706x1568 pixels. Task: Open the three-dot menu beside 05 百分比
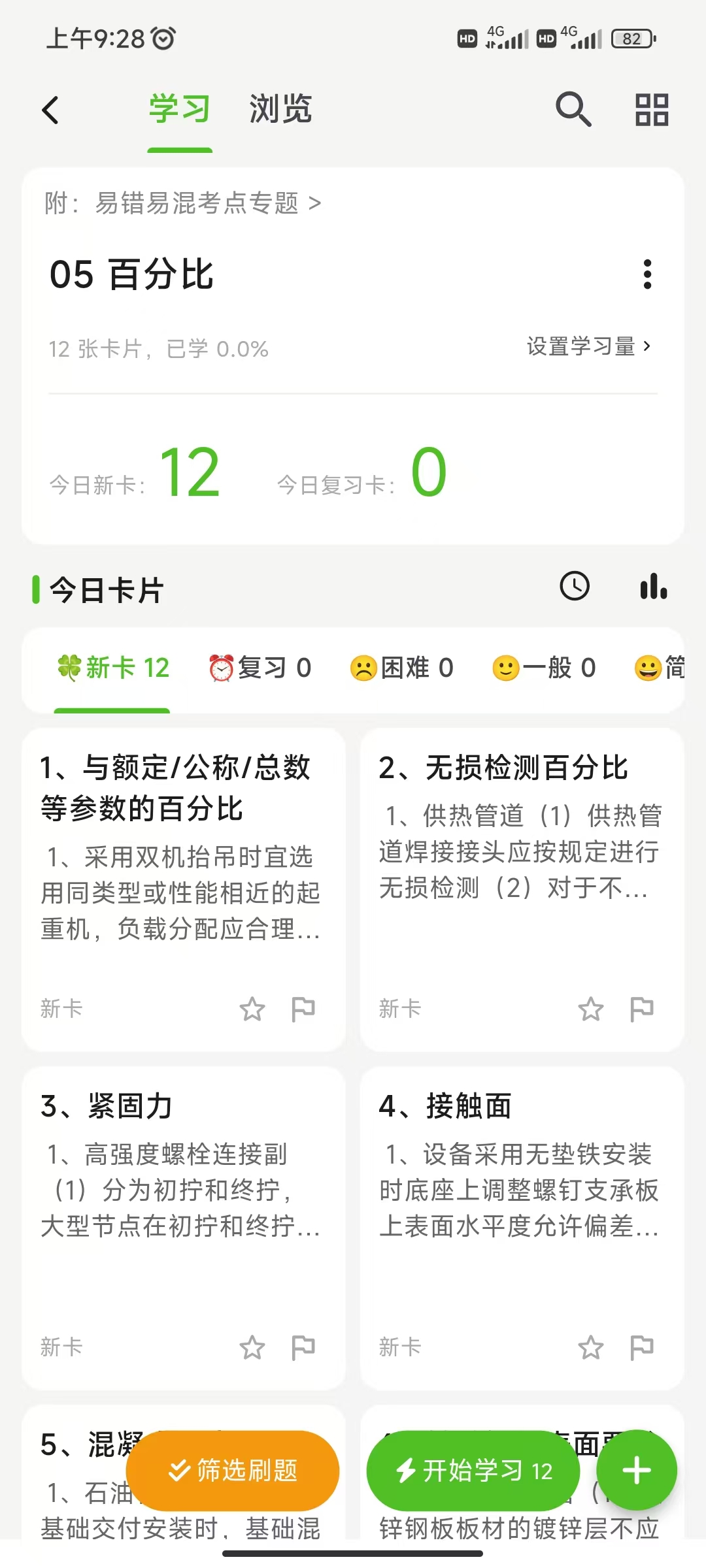coord(647,274)
